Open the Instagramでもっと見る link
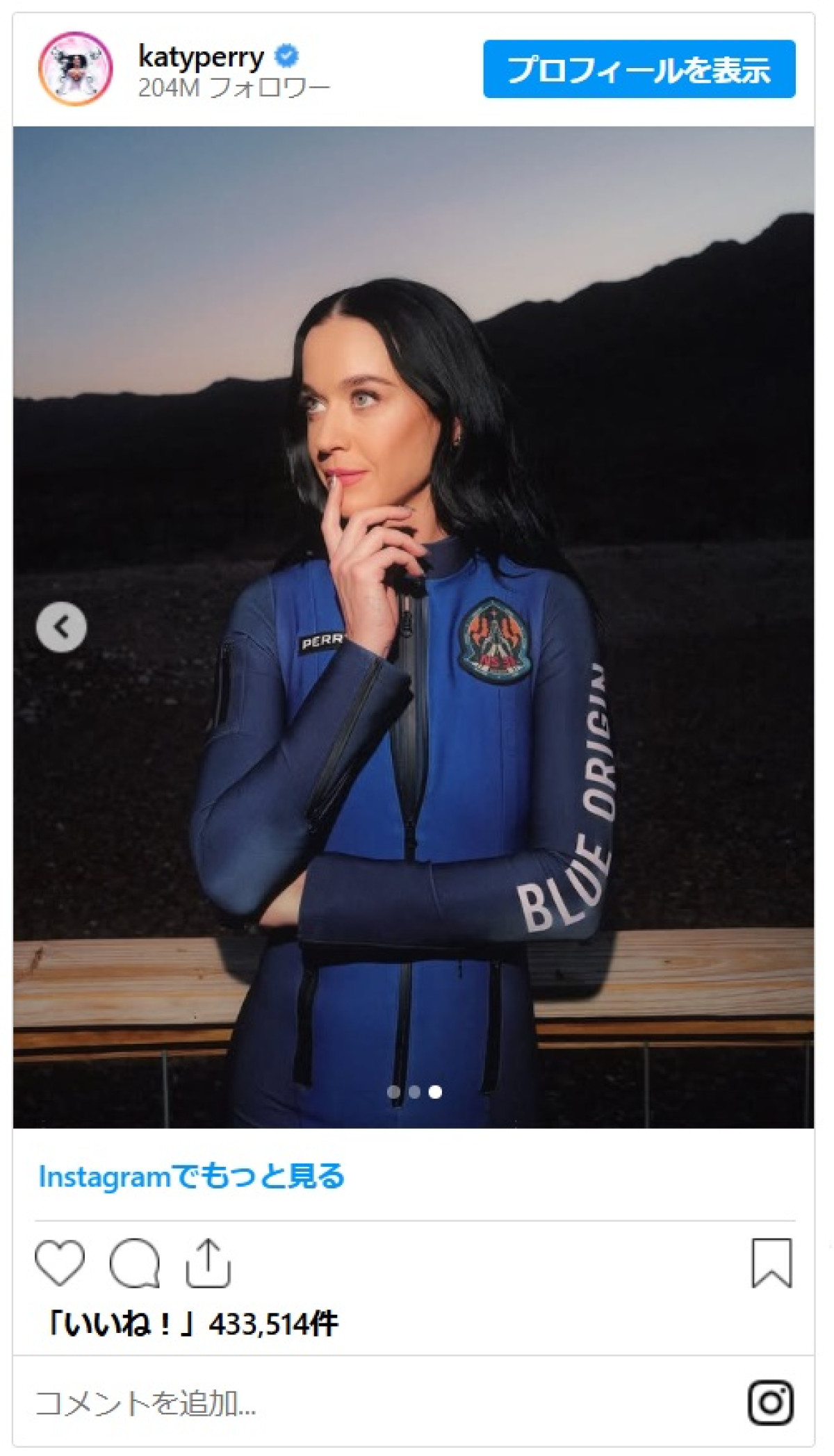 tap(191, 1177)
